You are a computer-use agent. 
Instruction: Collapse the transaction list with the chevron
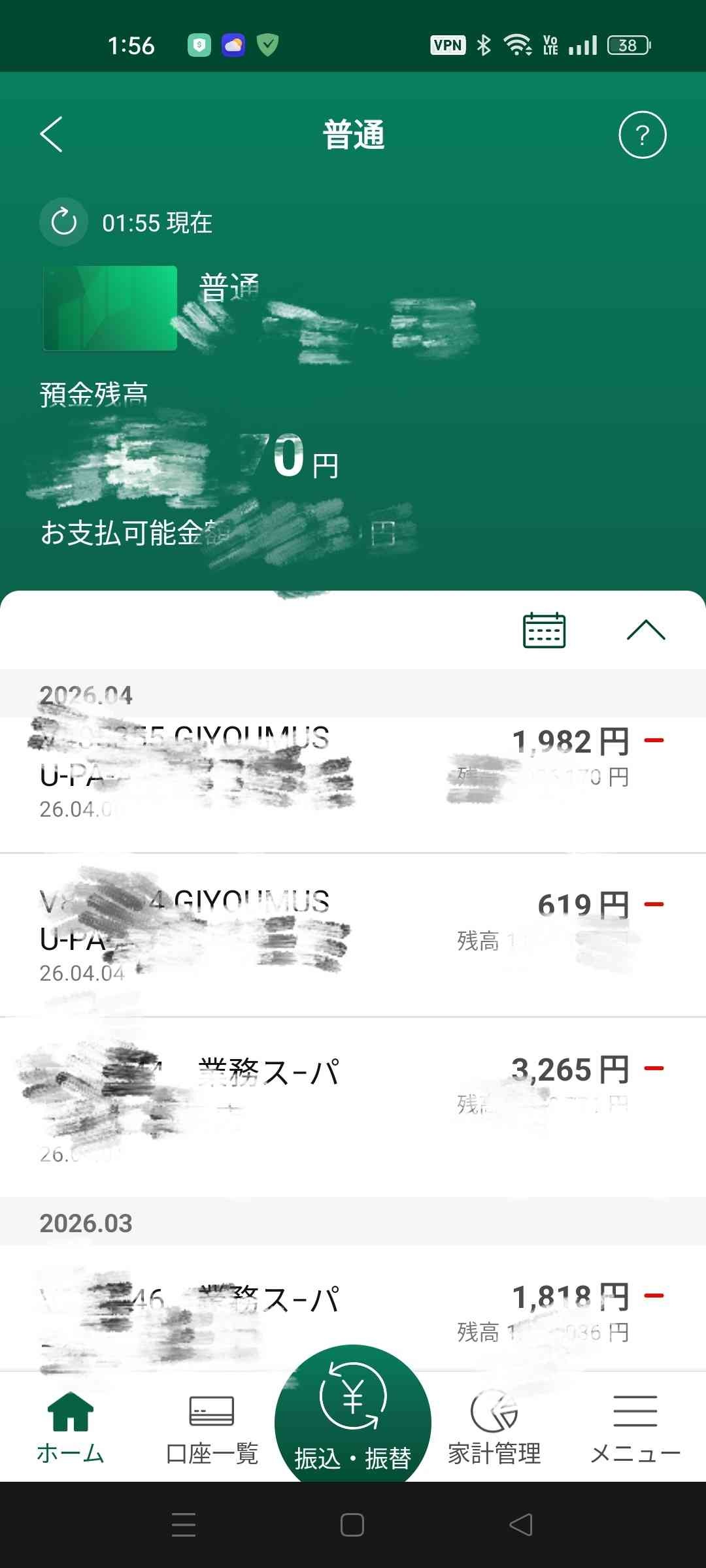pyautogui.click(x=645, y=630)
